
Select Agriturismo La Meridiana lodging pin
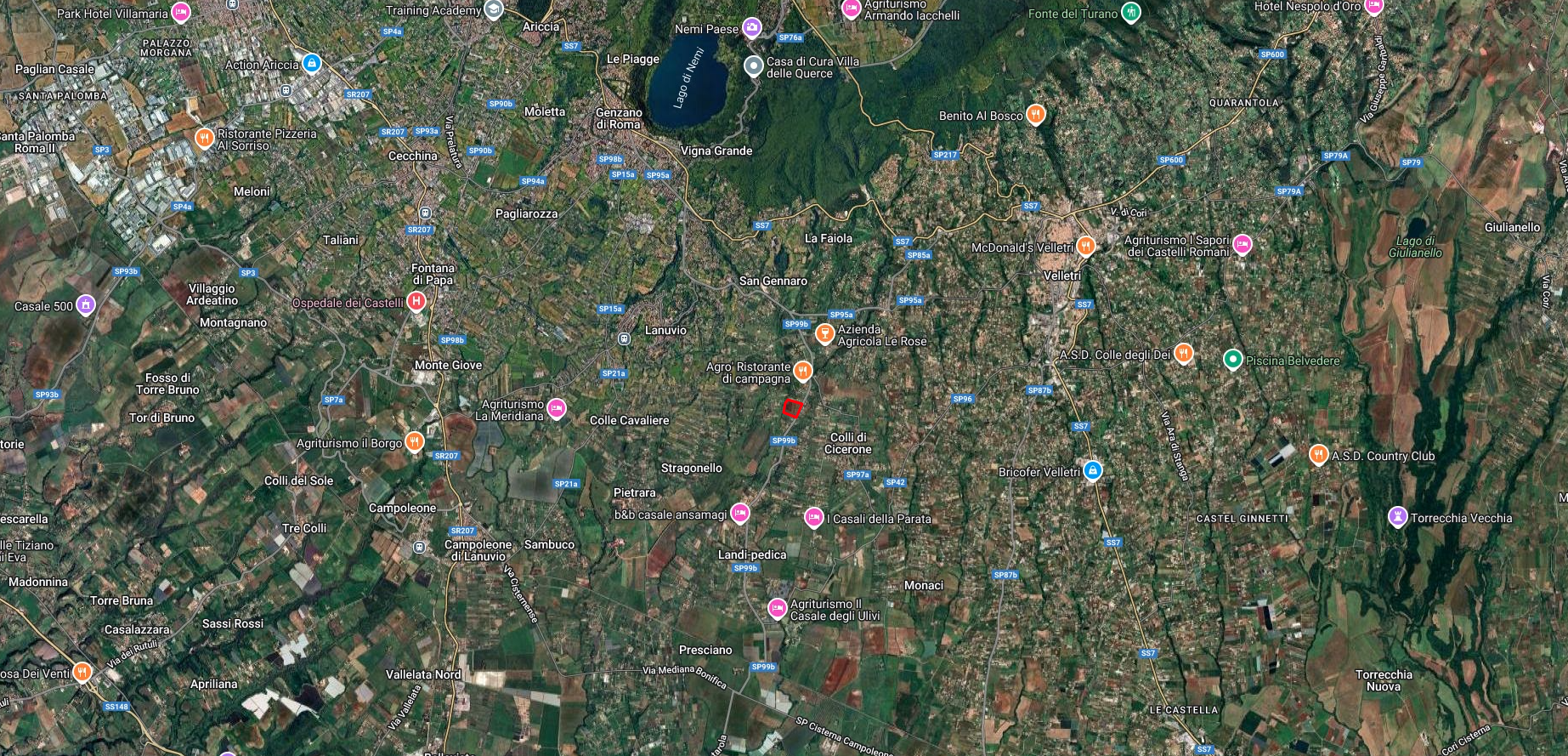(556, 408)
